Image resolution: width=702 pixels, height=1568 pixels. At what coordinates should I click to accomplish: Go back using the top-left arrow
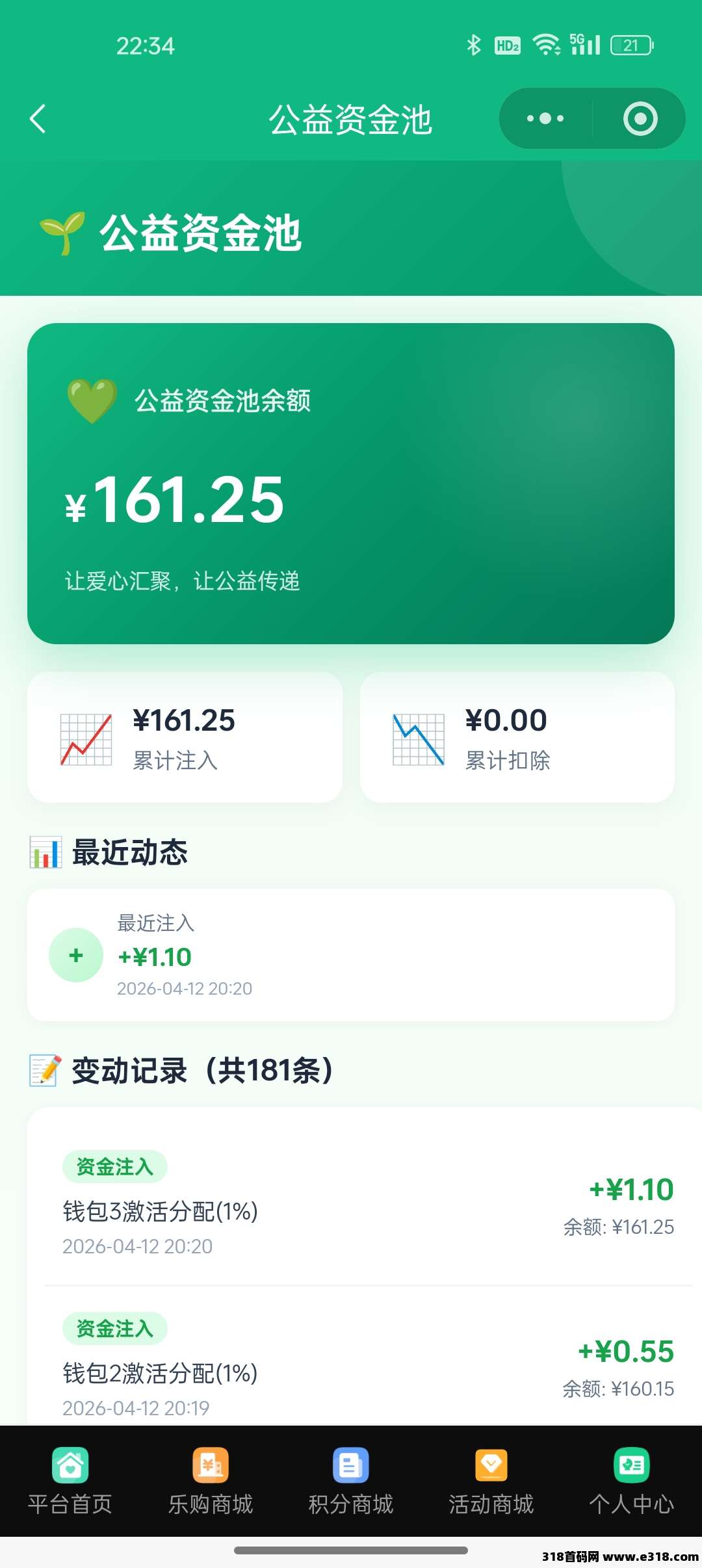pyautogui.click(x=38, y=119)
